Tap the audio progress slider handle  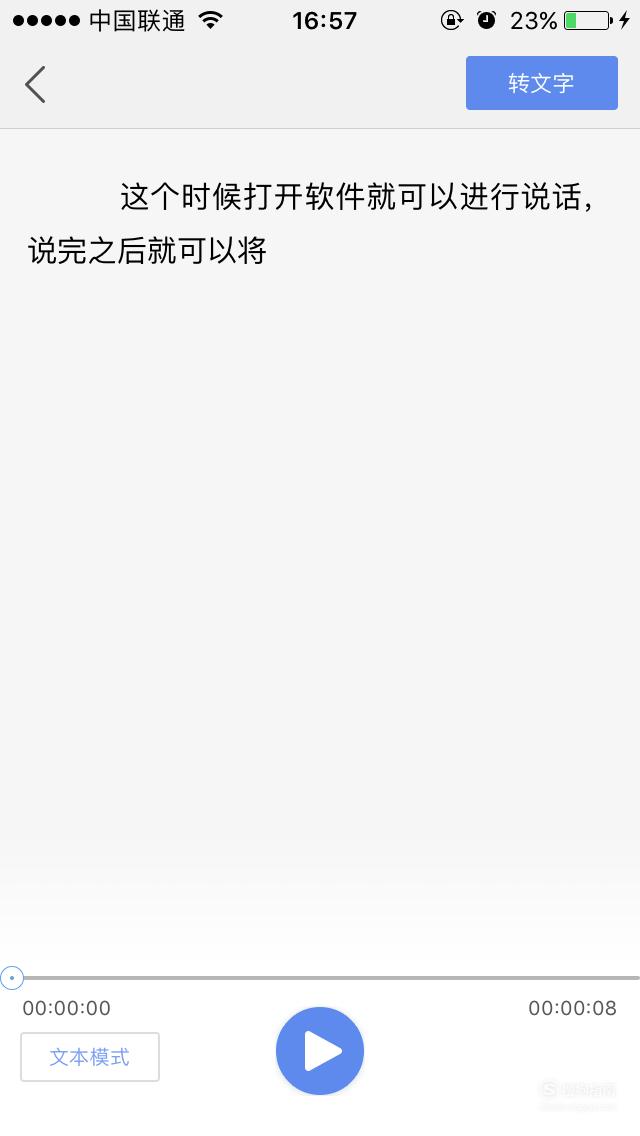(x=12, y=978)
